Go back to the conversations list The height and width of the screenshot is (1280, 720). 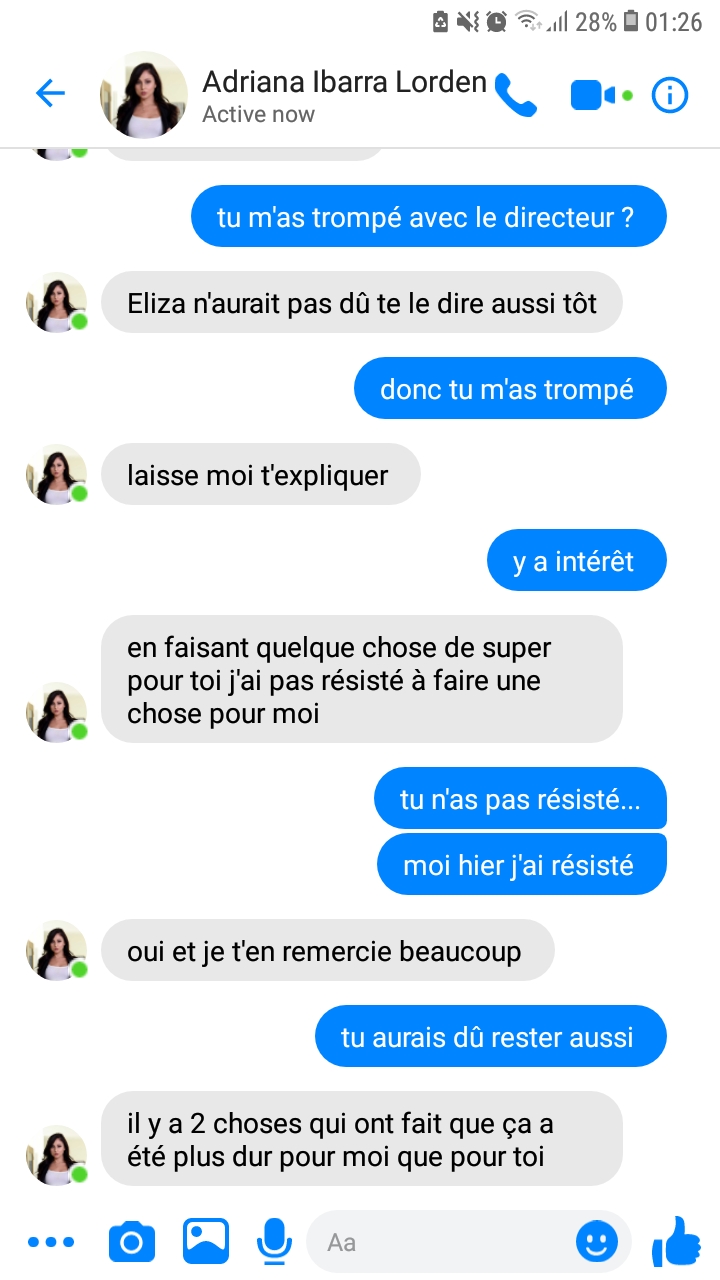(x=50, y=94)
